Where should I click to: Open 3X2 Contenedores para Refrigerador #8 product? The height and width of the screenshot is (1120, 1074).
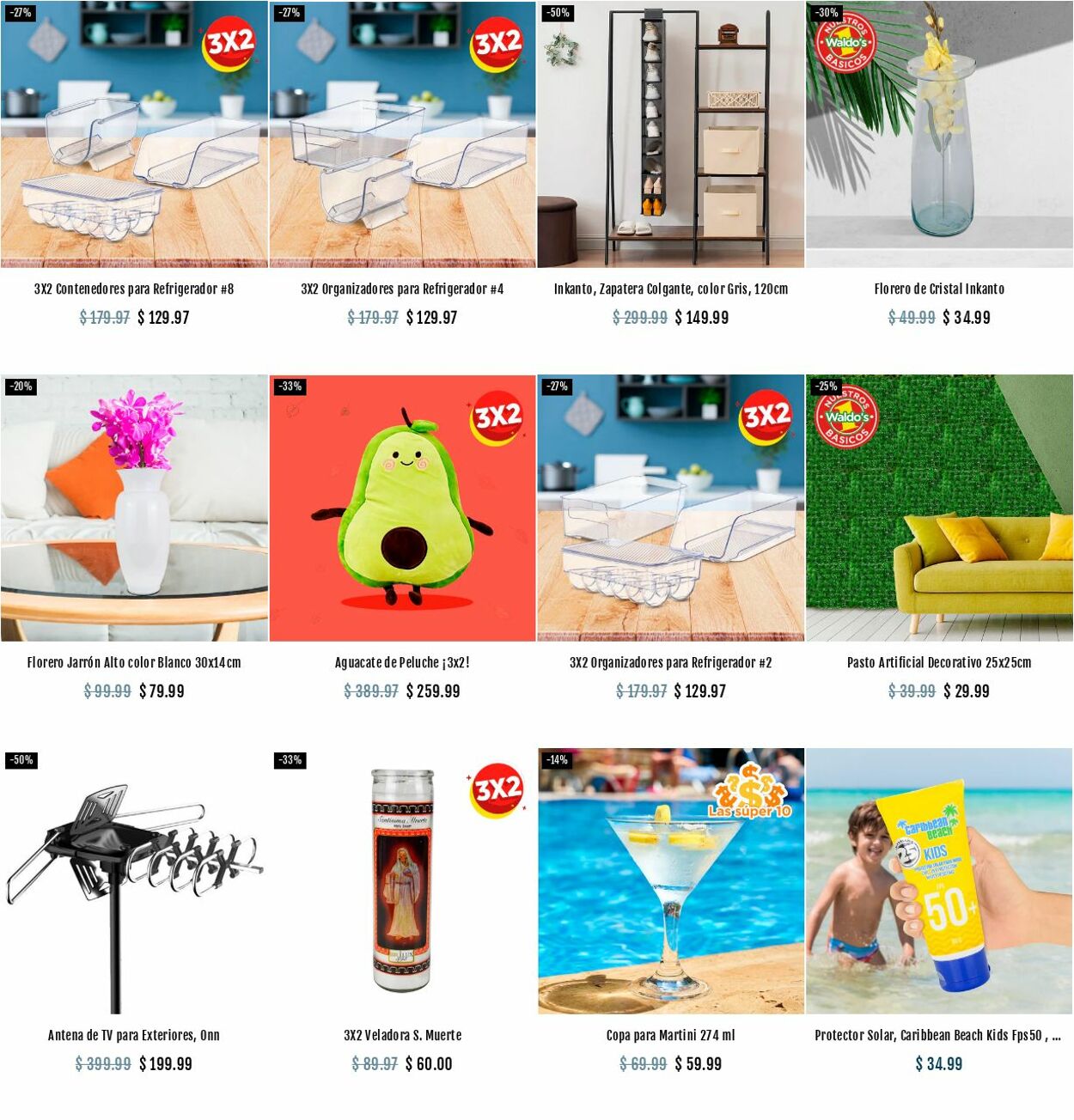[x=134, y=289]
